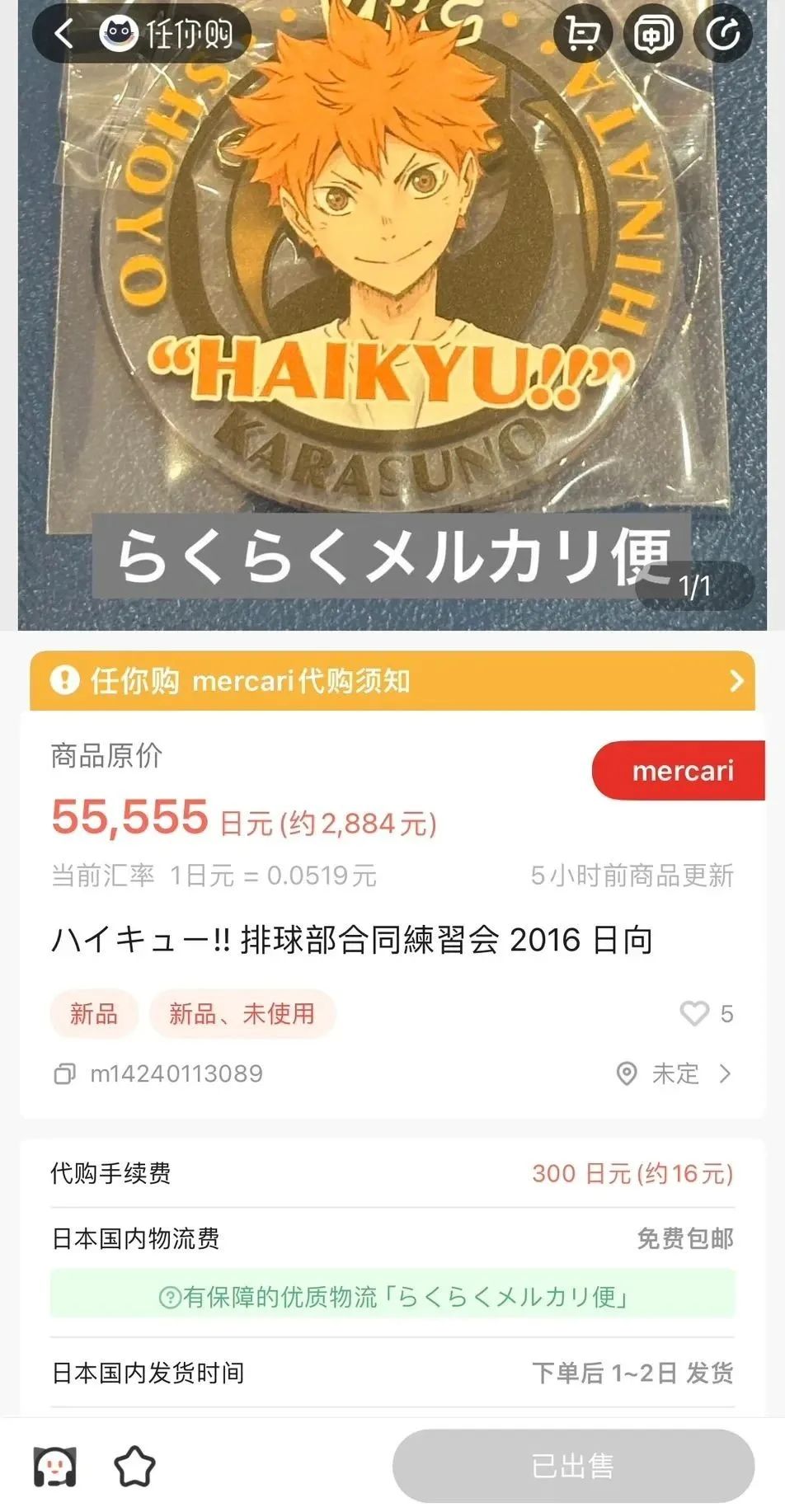Image resolution: width=785 pixels, height=1512 pixels.
Task: Like the item with heart icon
Action: [x=694, y=1013]
